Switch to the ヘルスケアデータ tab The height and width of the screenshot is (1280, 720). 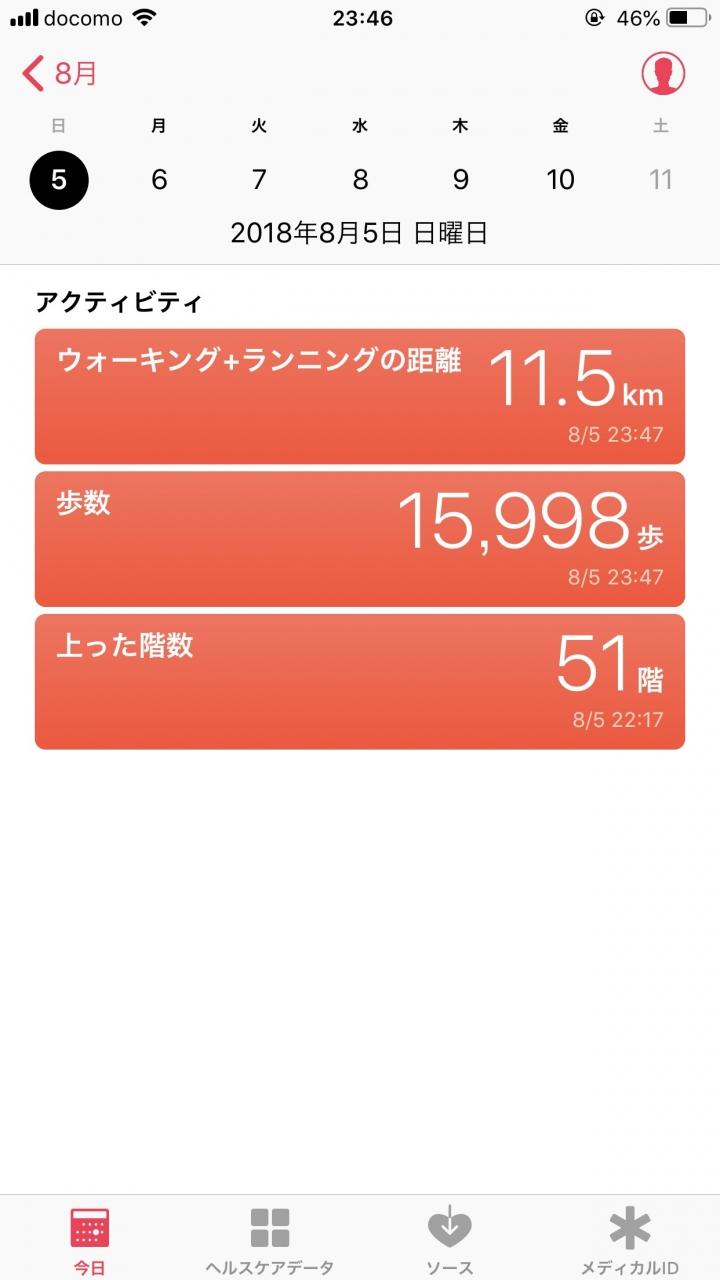pos(269,1239)
